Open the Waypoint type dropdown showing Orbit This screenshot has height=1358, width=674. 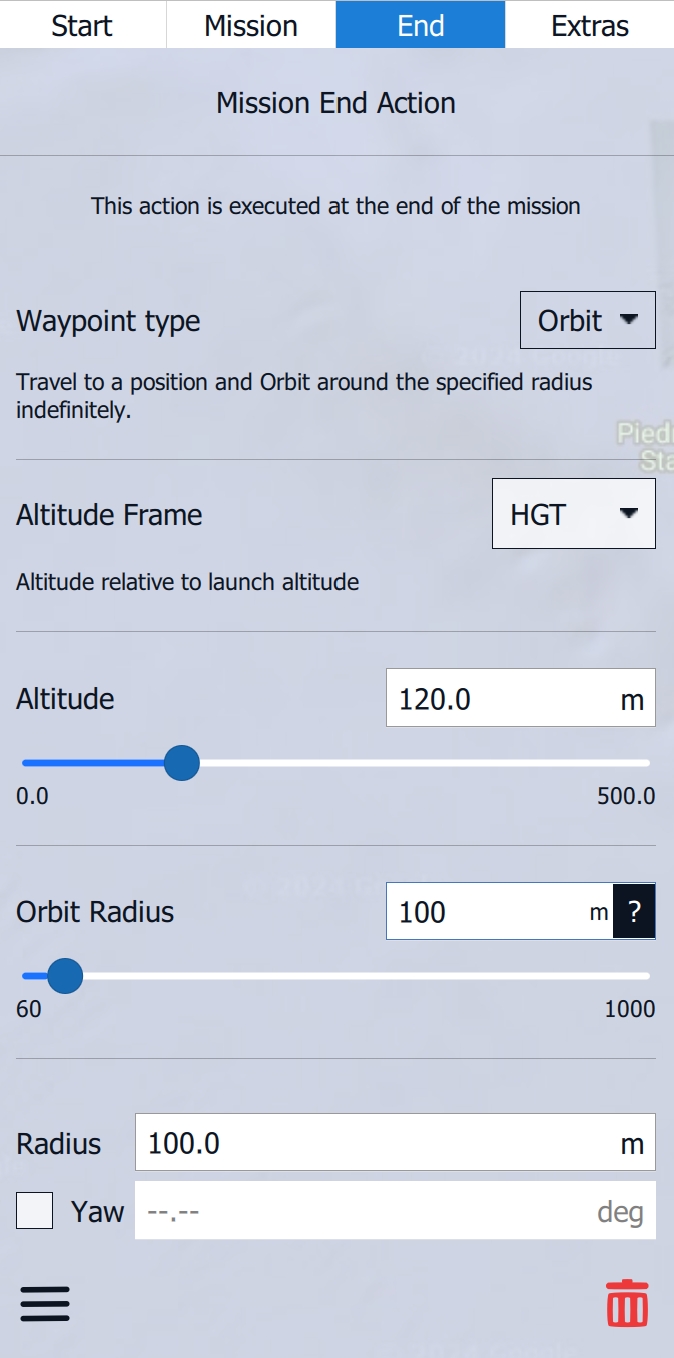587,321
